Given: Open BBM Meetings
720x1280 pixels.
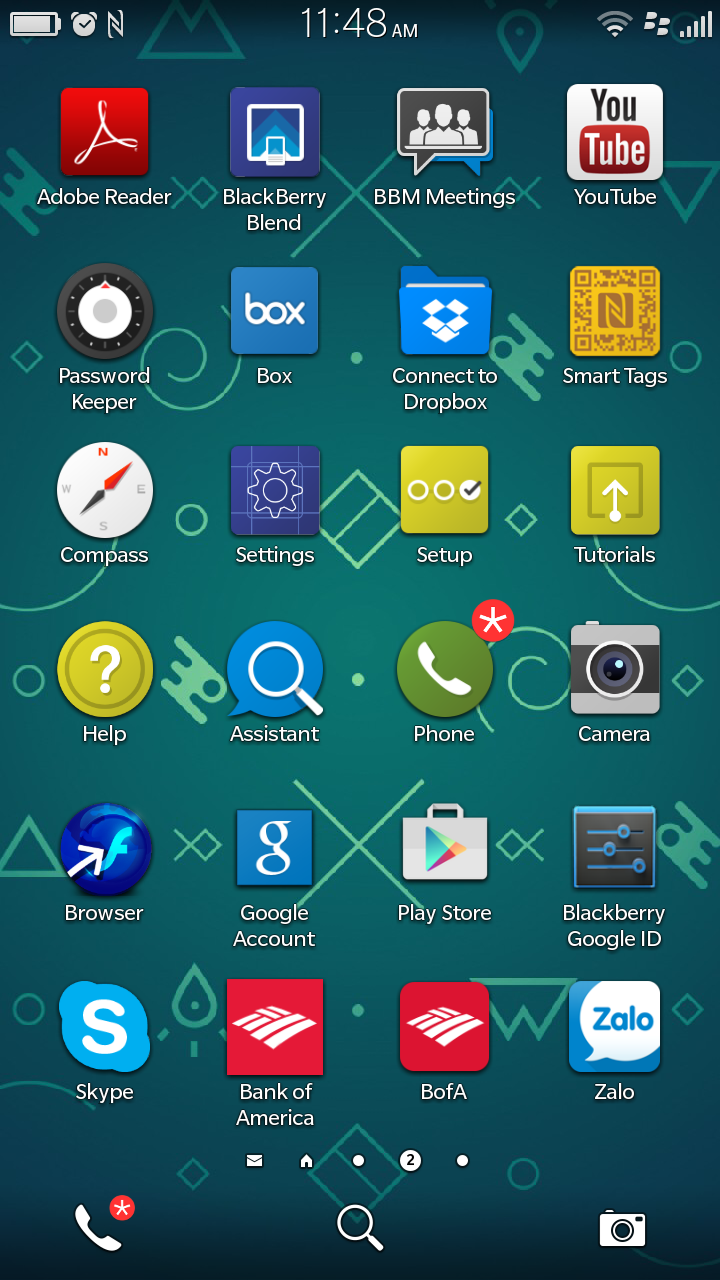Looking at the screenshot, I should tap(444, 133).
